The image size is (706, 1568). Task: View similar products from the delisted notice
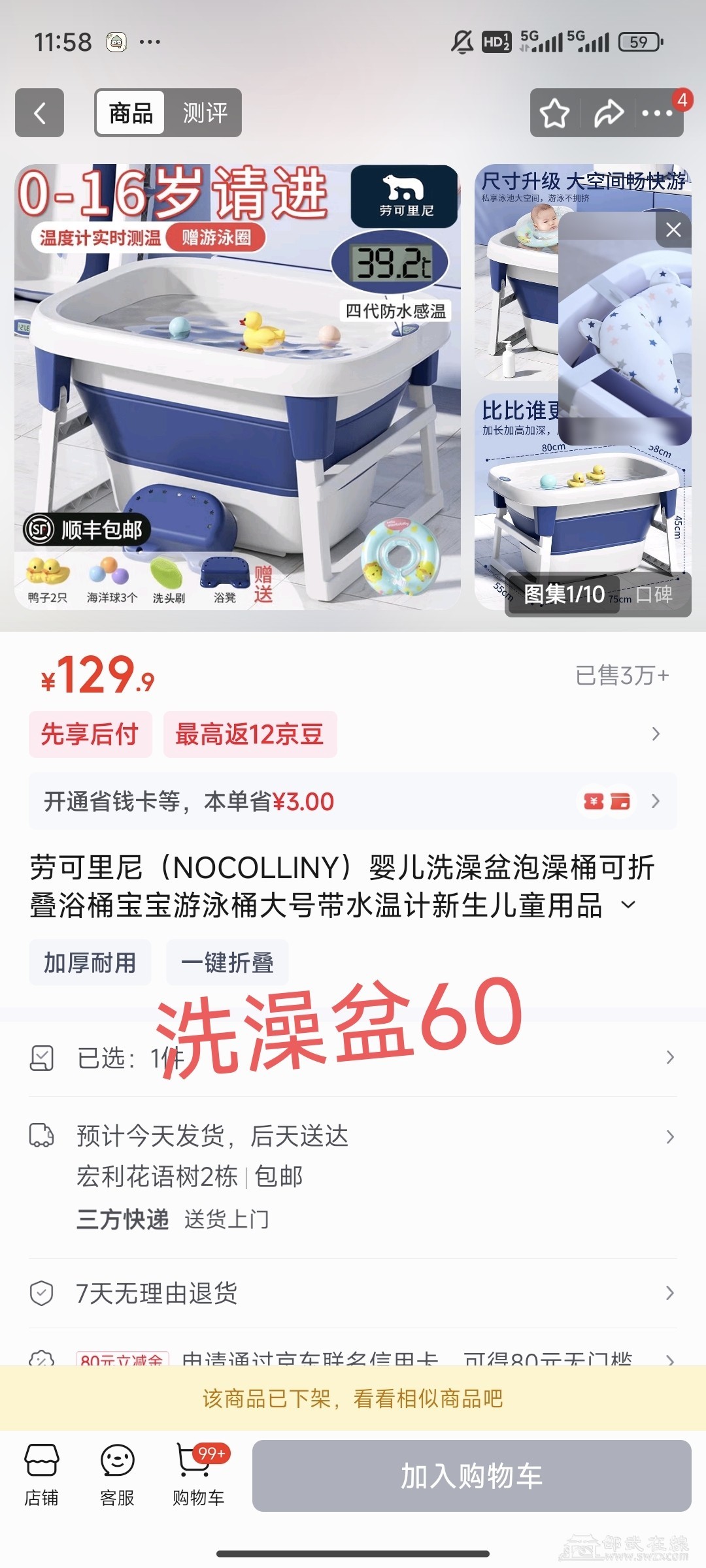(353, 1399)
